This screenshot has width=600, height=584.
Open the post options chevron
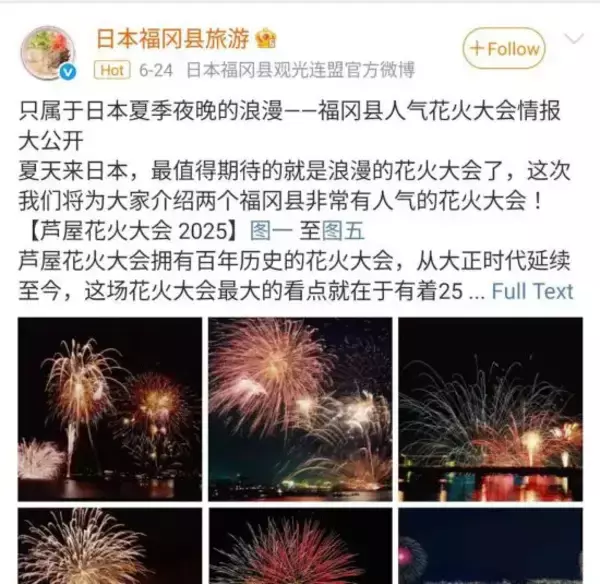click(574, 40)
